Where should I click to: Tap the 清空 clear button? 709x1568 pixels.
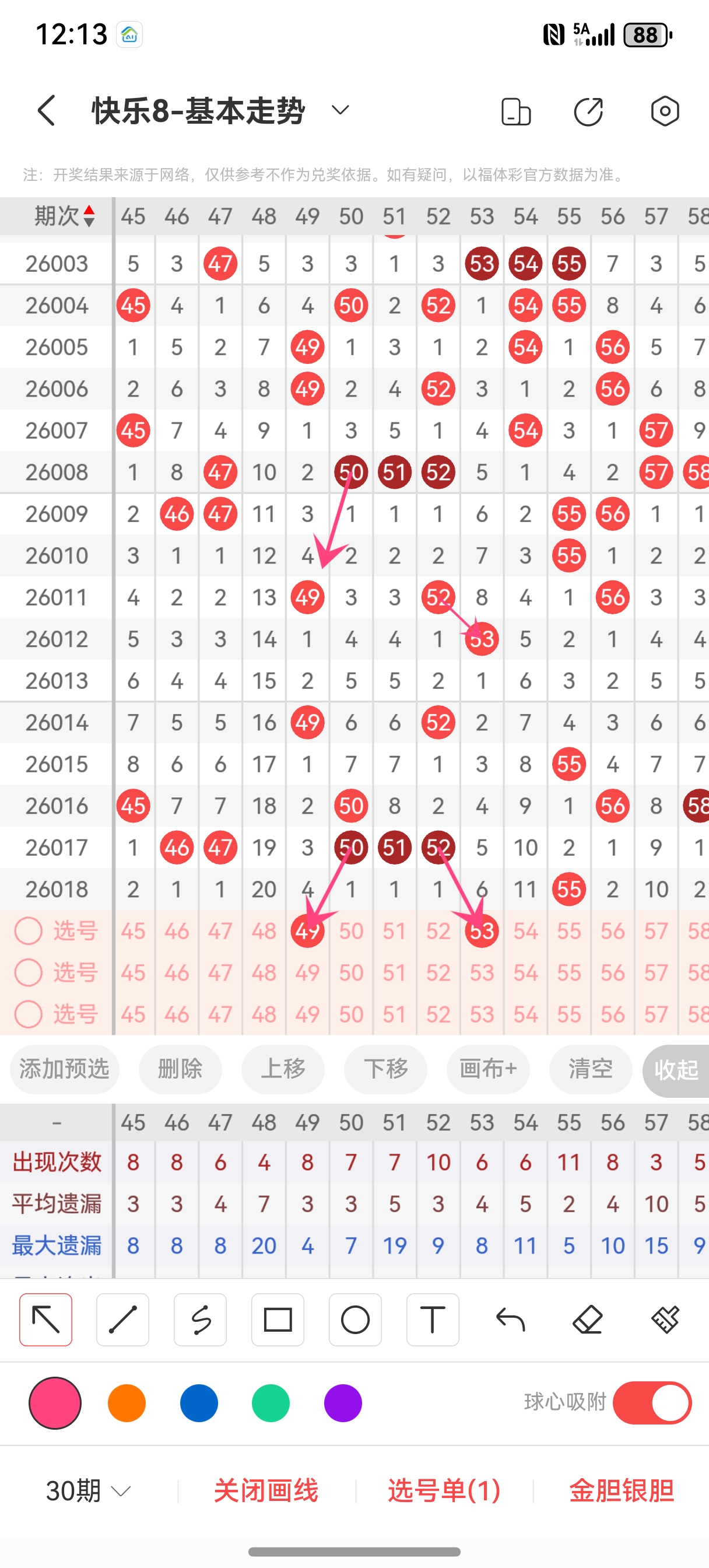[589, 1069]
